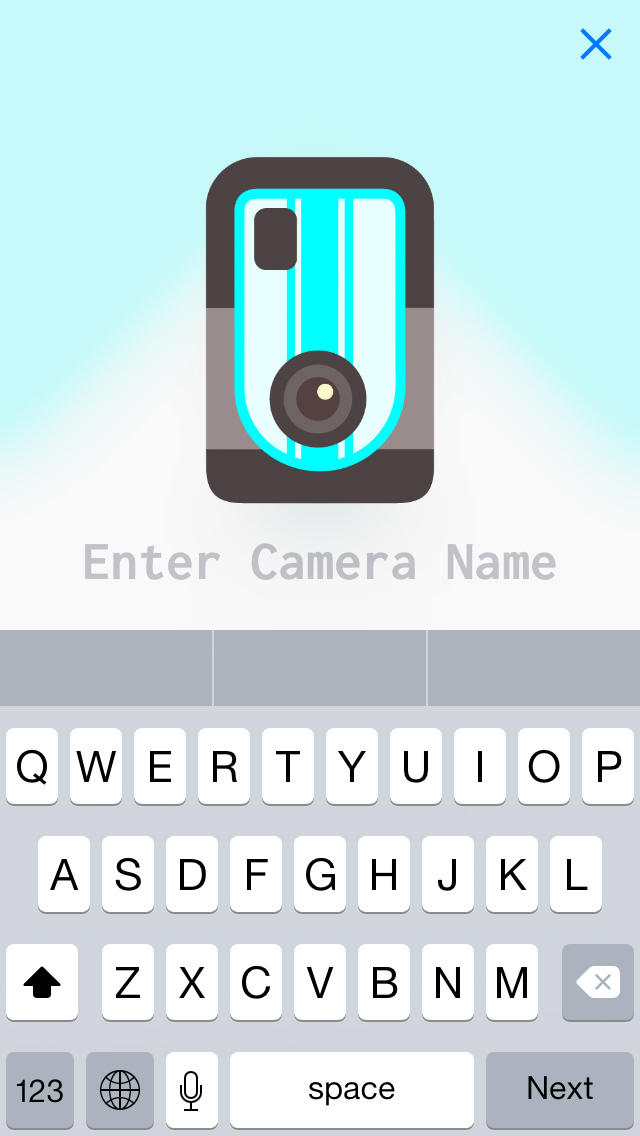The height and width of the screenshot is (1136, 640).
Task: Tap the Next key on keyboard
Action: pos(560,1089)
